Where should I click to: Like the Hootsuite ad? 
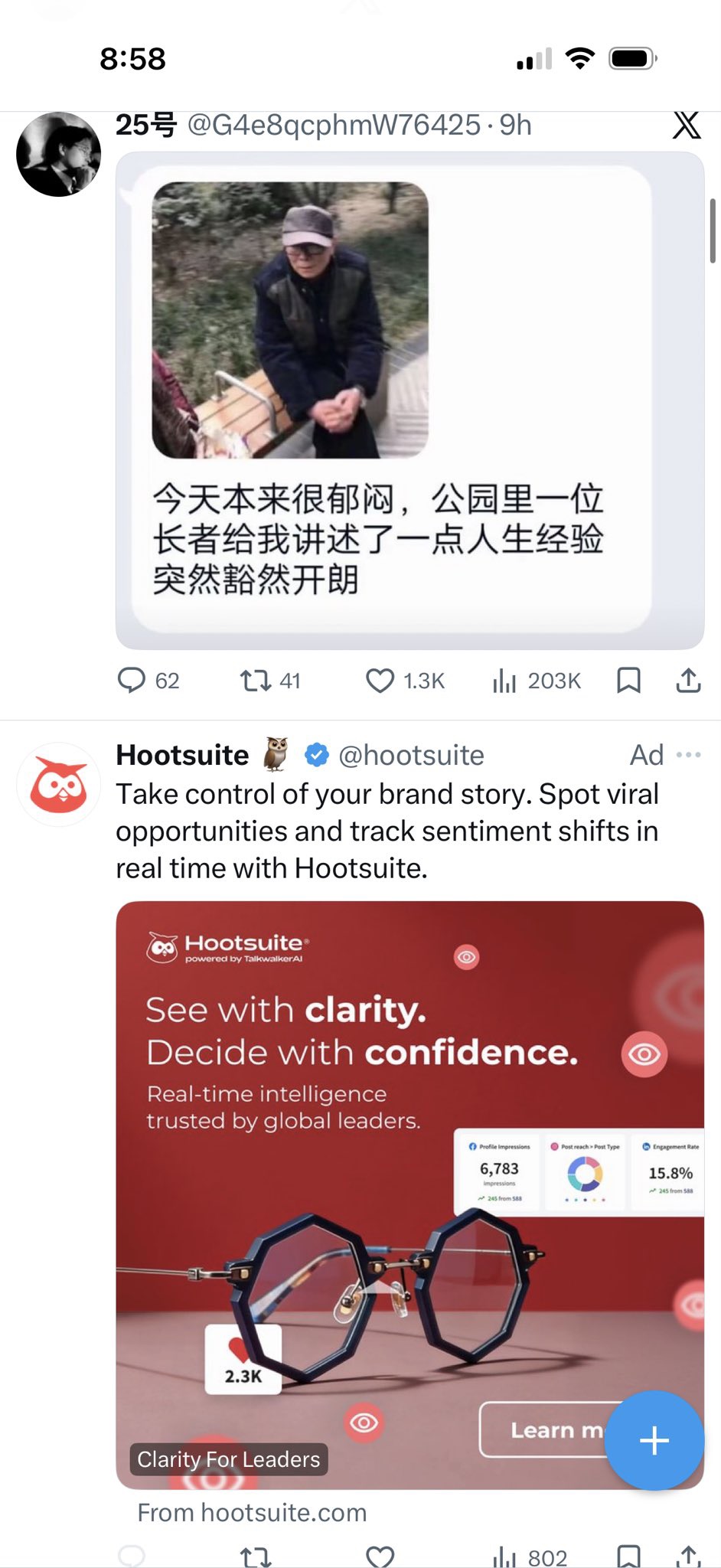pyautogui.click(x=380, y=1557)
